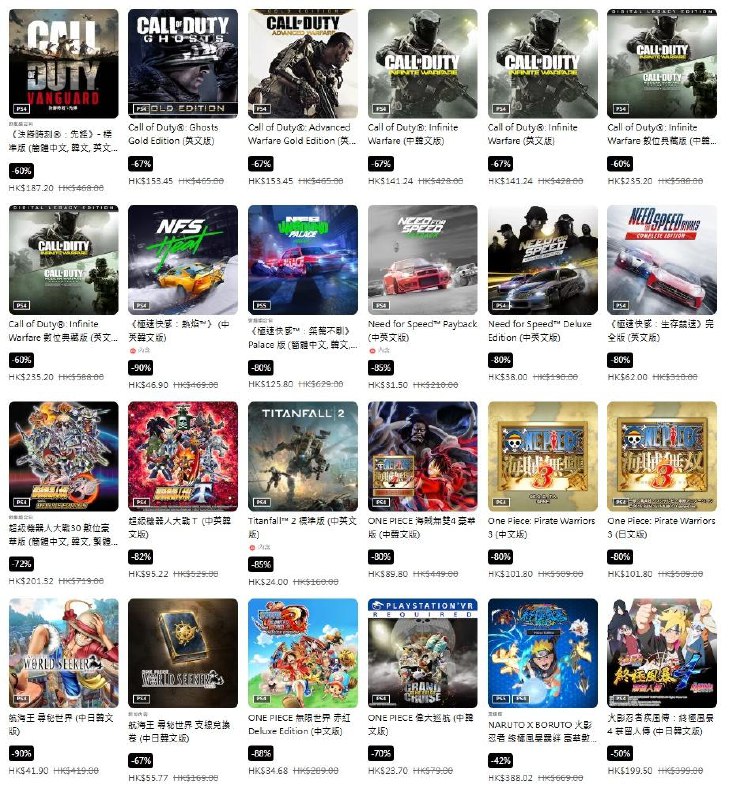
Task: Open the NFS Unbound Palace Edition tile
Action: (x=303, y=260)
